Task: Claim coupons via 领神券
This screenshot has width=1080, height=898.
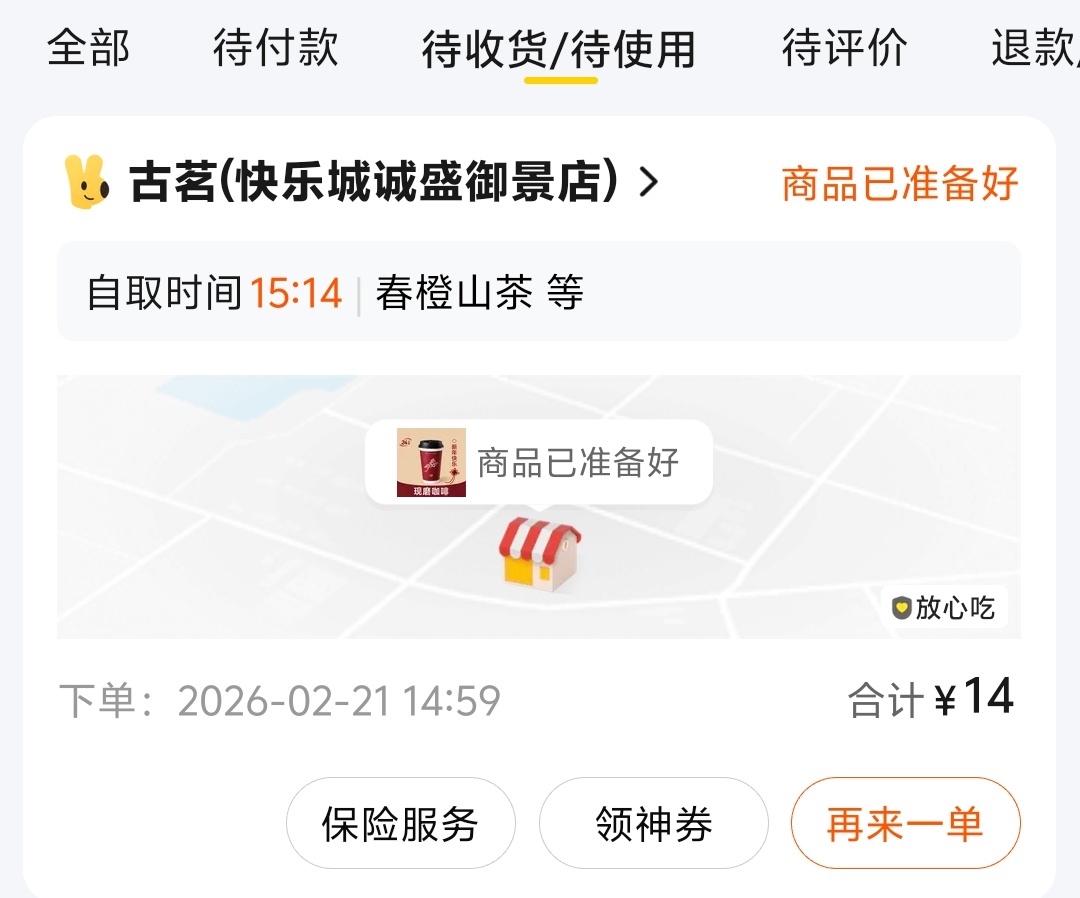Action: (653, 824)
